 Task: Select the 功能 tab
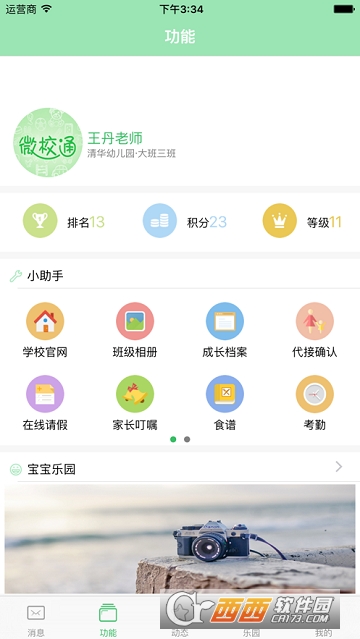[x=108, y=619]
